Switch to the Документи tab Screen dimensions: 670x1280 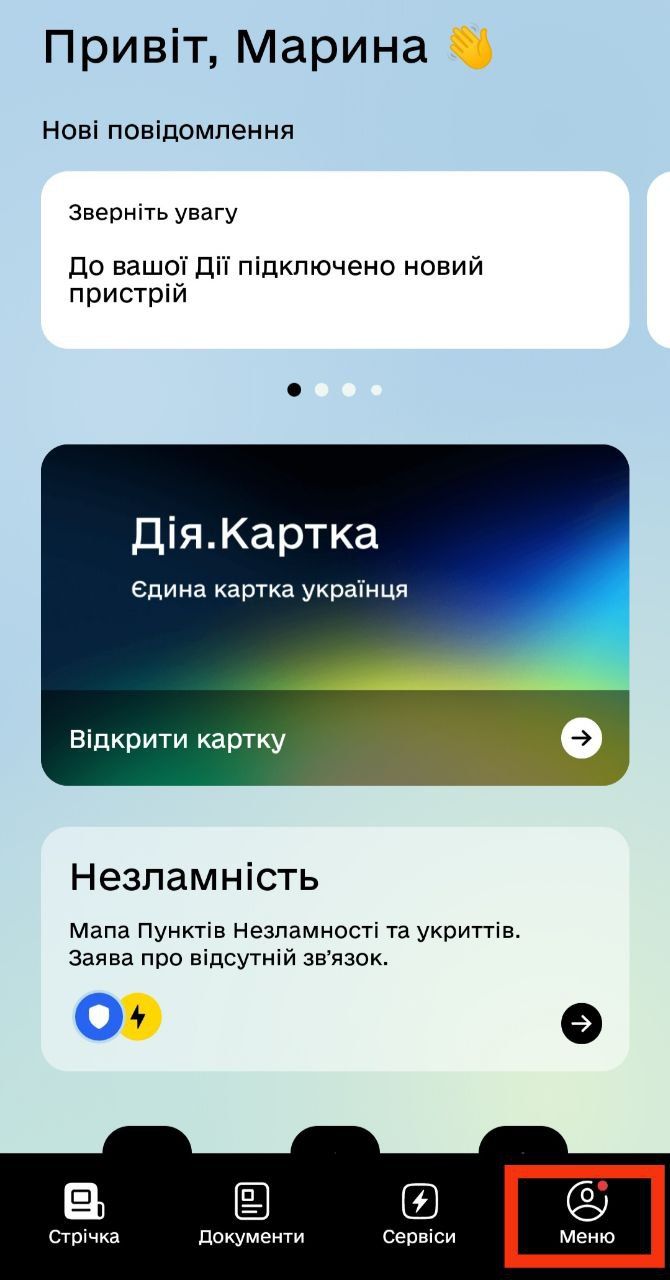click(251, 1214)
